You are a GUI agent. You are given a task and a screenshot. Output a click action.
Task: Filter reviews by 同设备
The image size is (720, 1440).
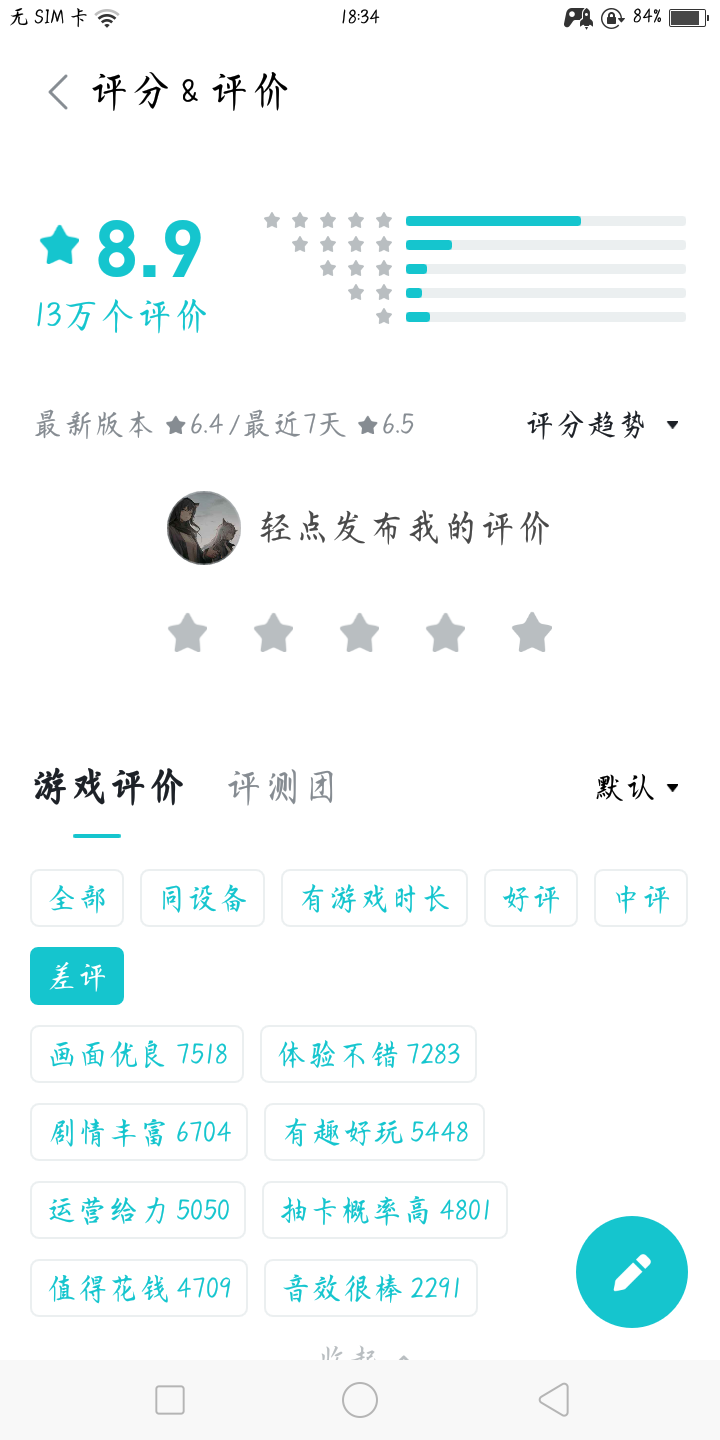(x=202, y=898)
